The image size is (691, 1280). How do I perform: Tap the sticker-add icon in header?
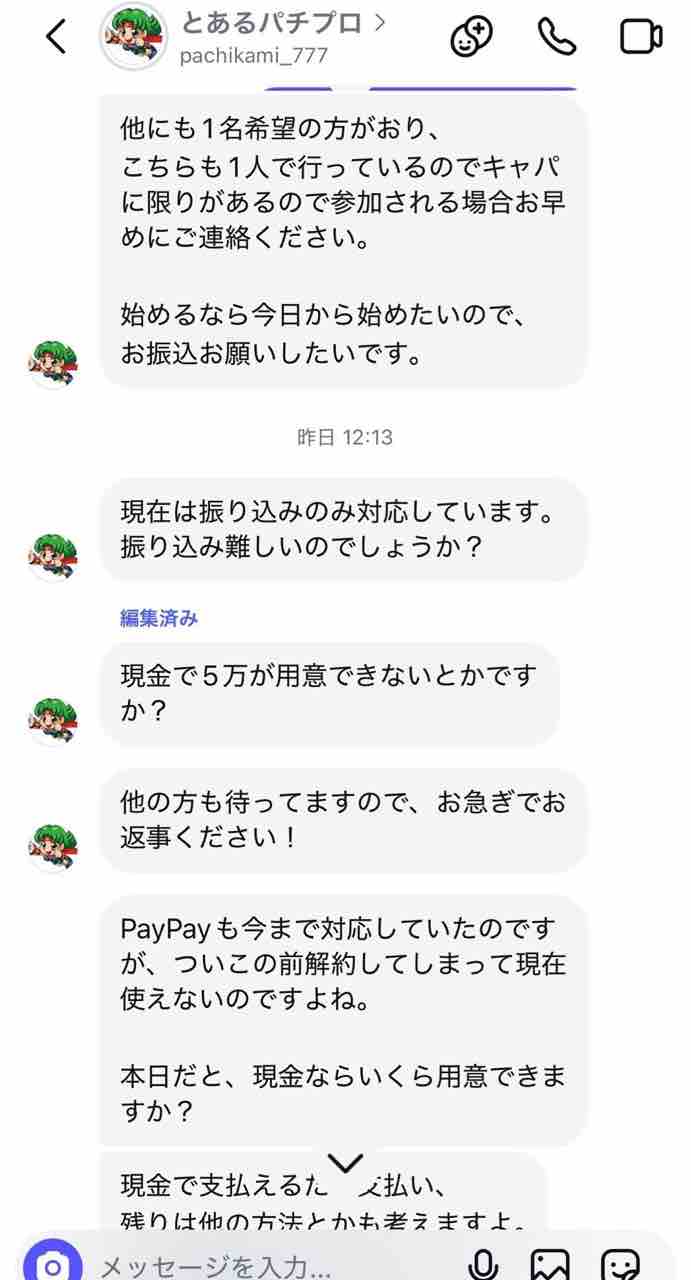tap(472, 37)
